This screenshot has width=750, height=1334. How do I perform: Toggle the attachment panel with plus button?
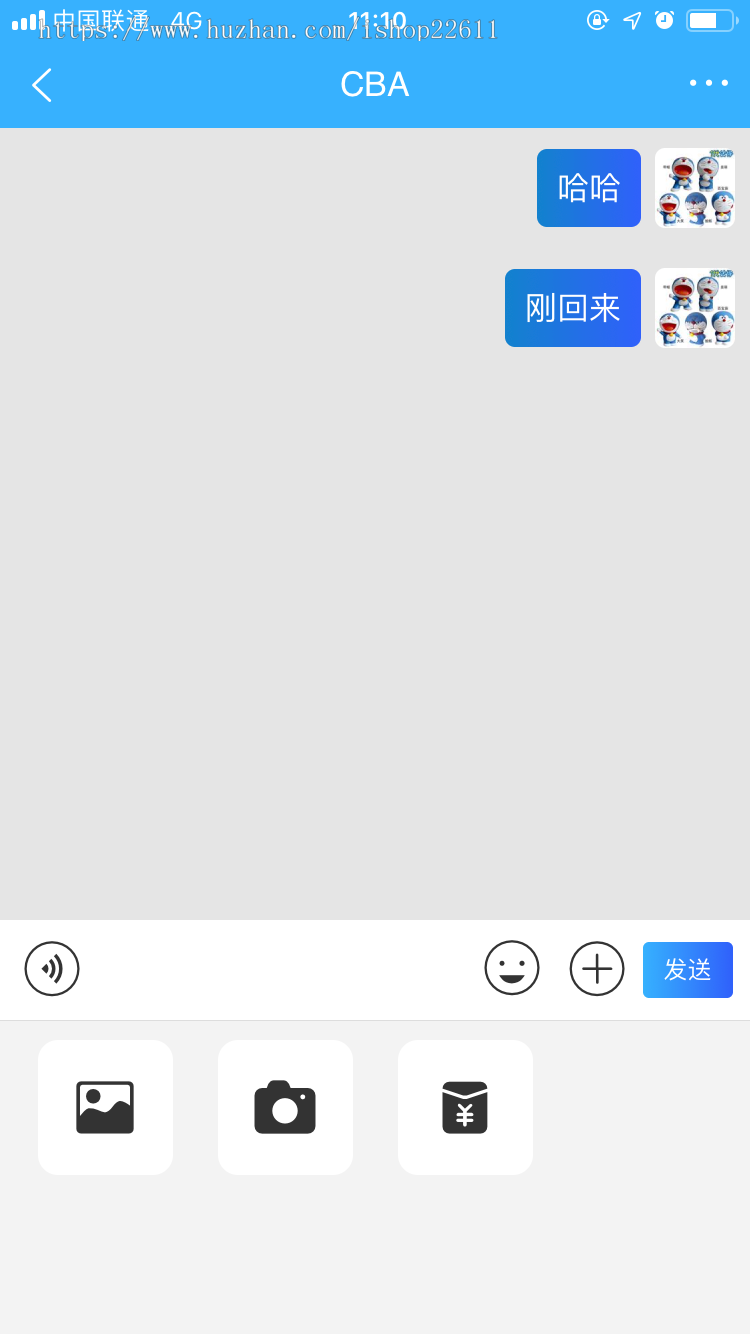pyautogui.click(x=596, y=968)
